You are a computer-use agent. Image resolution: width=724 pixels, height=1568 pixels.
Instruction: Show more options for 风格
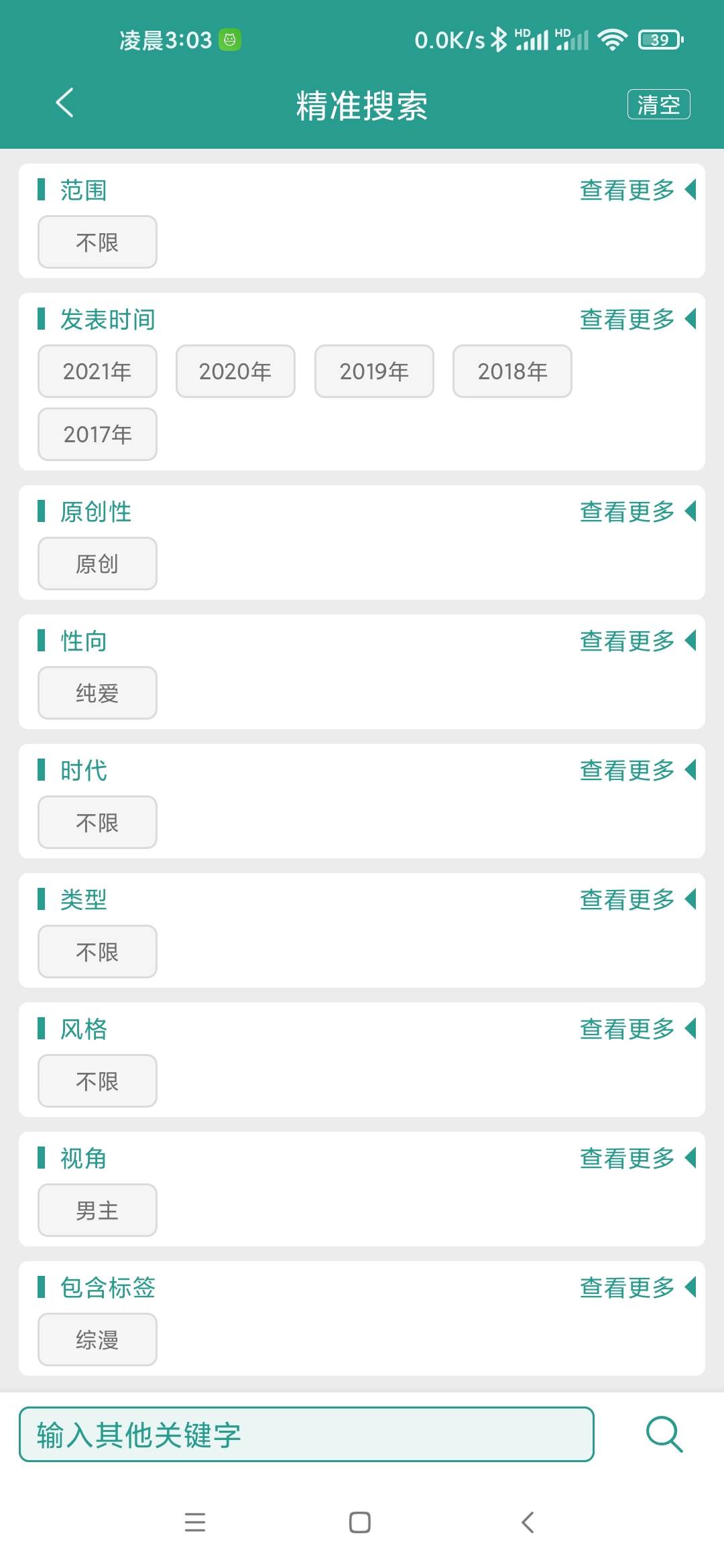click(x=638, y=1029)
